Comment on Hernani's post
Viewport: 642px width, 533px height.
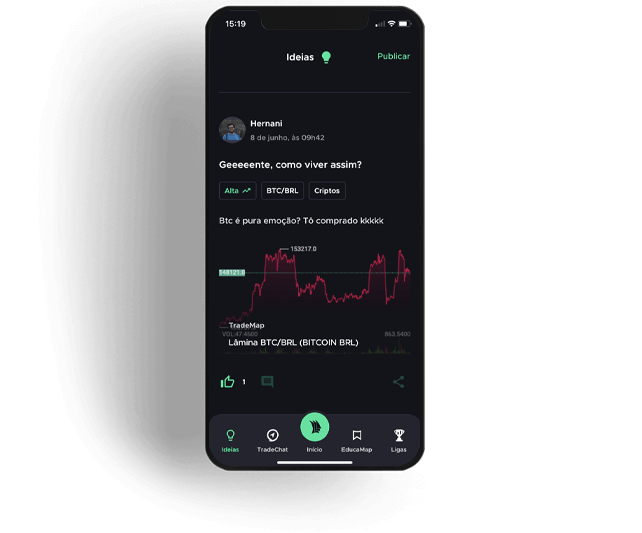point(267,381)
